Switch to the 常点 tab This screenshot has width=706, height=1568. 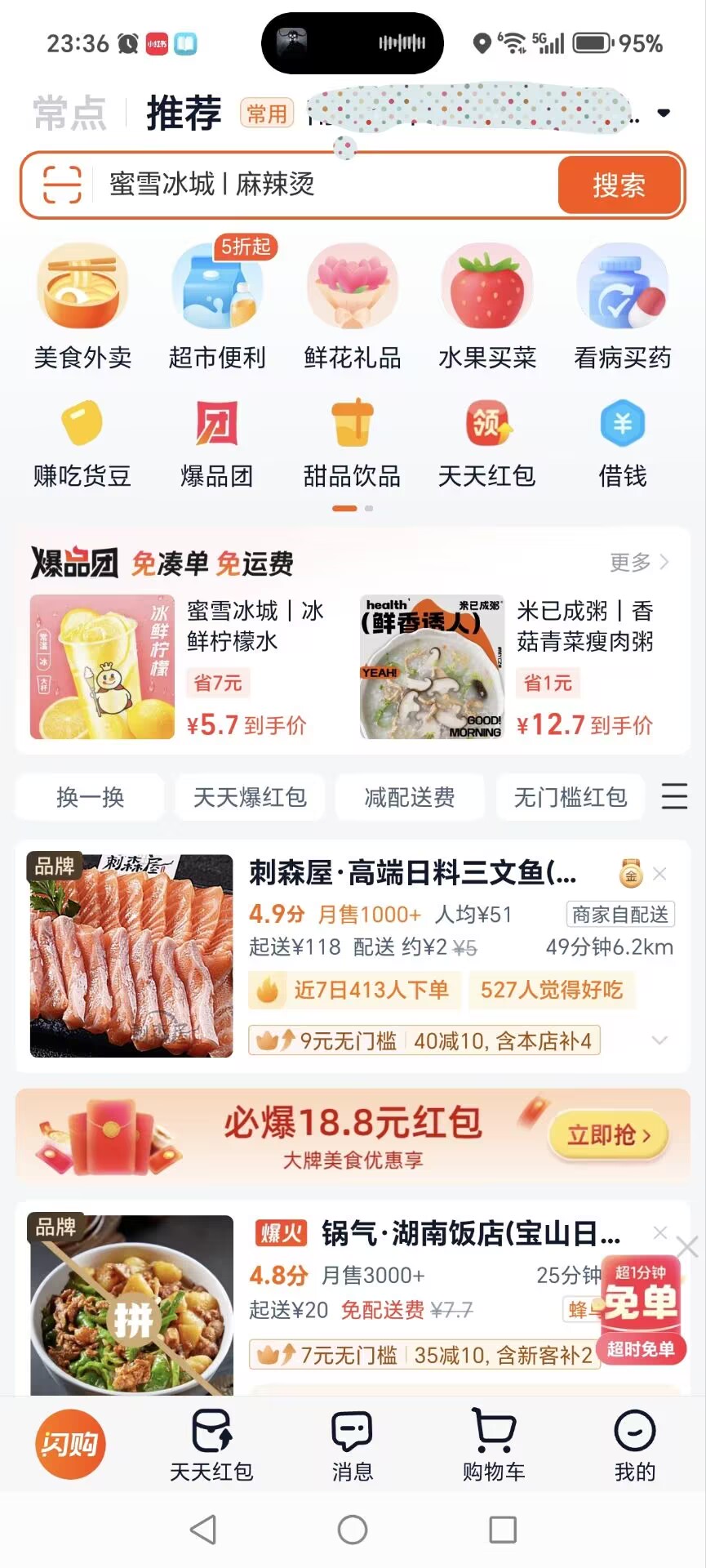[x=70, y=113]
